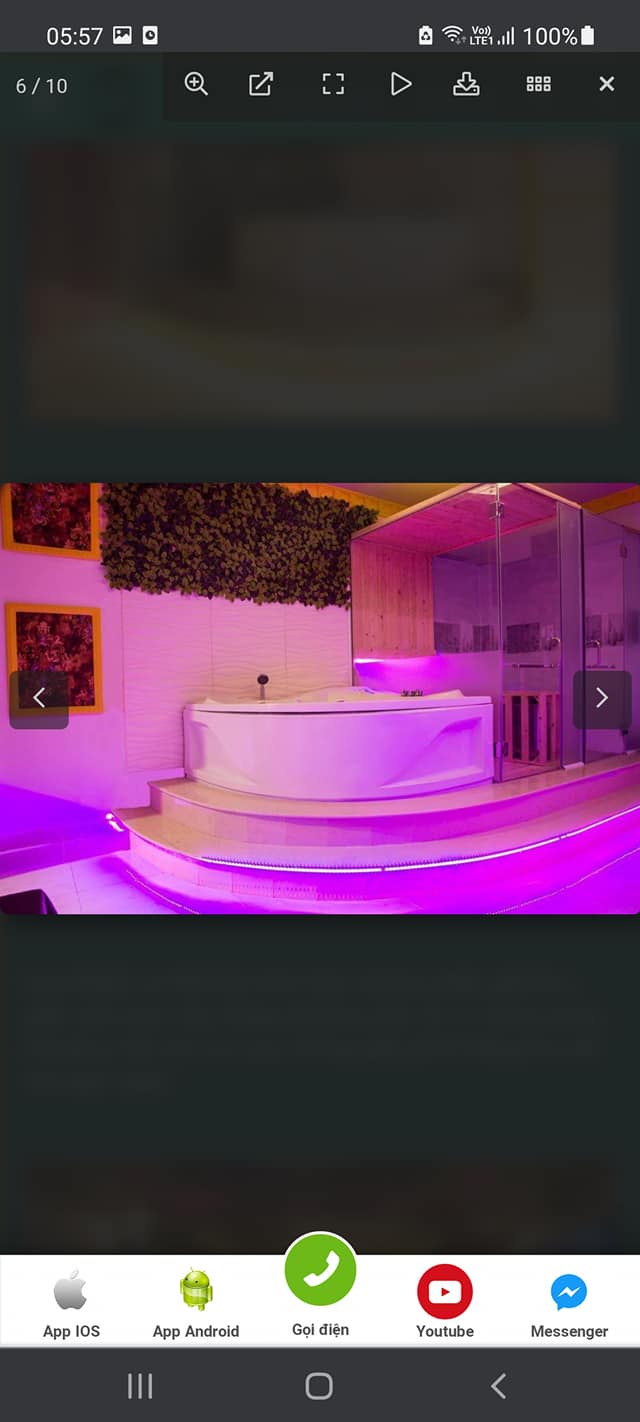Tap the green Gọi điện call button

pyautogui.click(x=320, y=1270)
